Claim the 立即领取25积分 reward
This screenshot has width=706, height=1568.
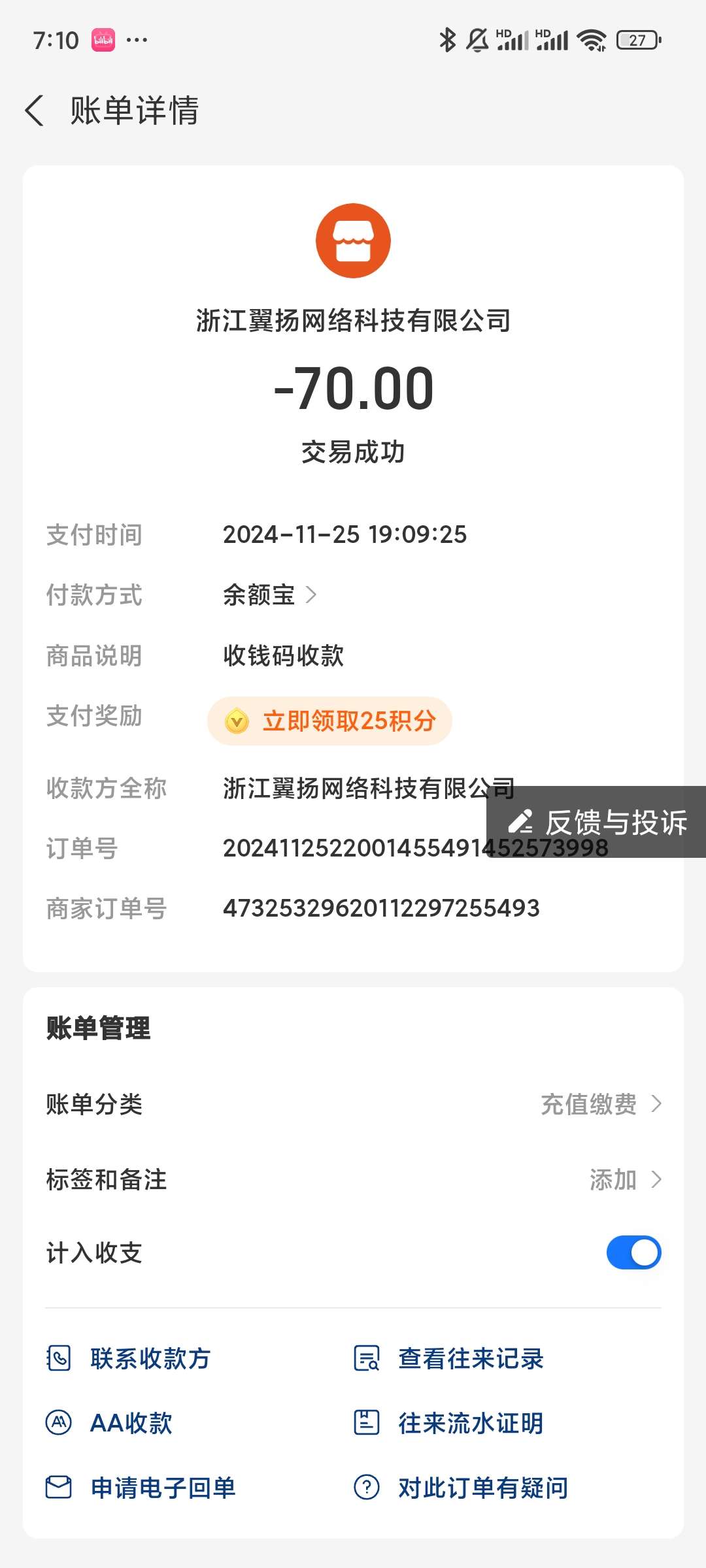pyautogui.click(x=330, y=721)
